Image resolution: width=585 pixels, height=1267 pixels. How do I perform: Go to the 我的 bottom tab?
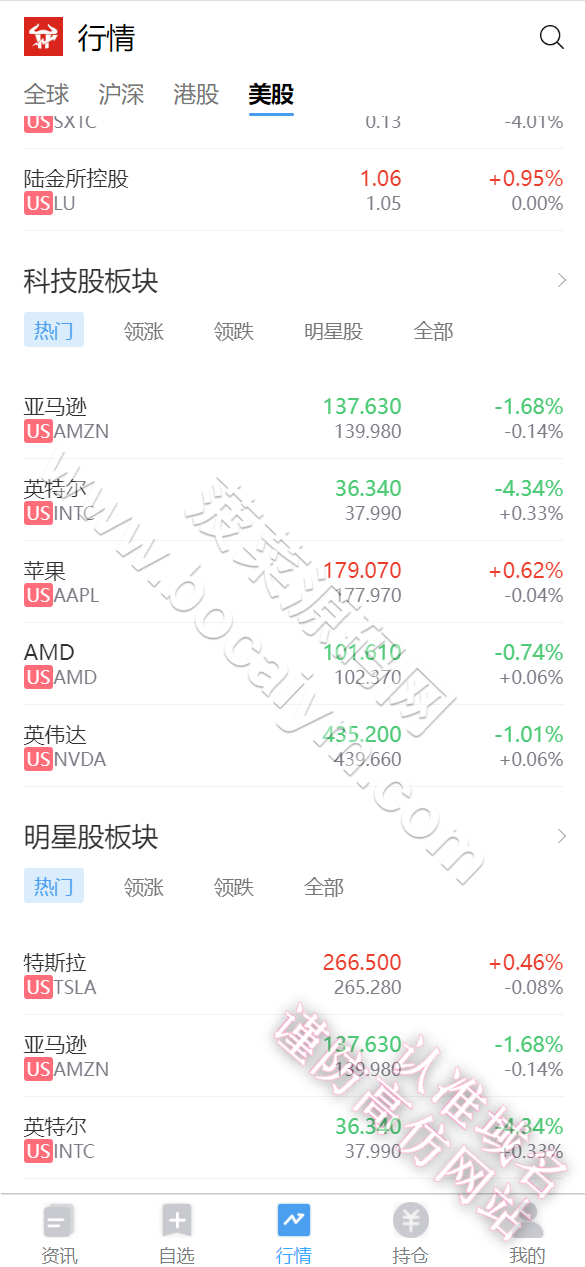pos(527,1233)
